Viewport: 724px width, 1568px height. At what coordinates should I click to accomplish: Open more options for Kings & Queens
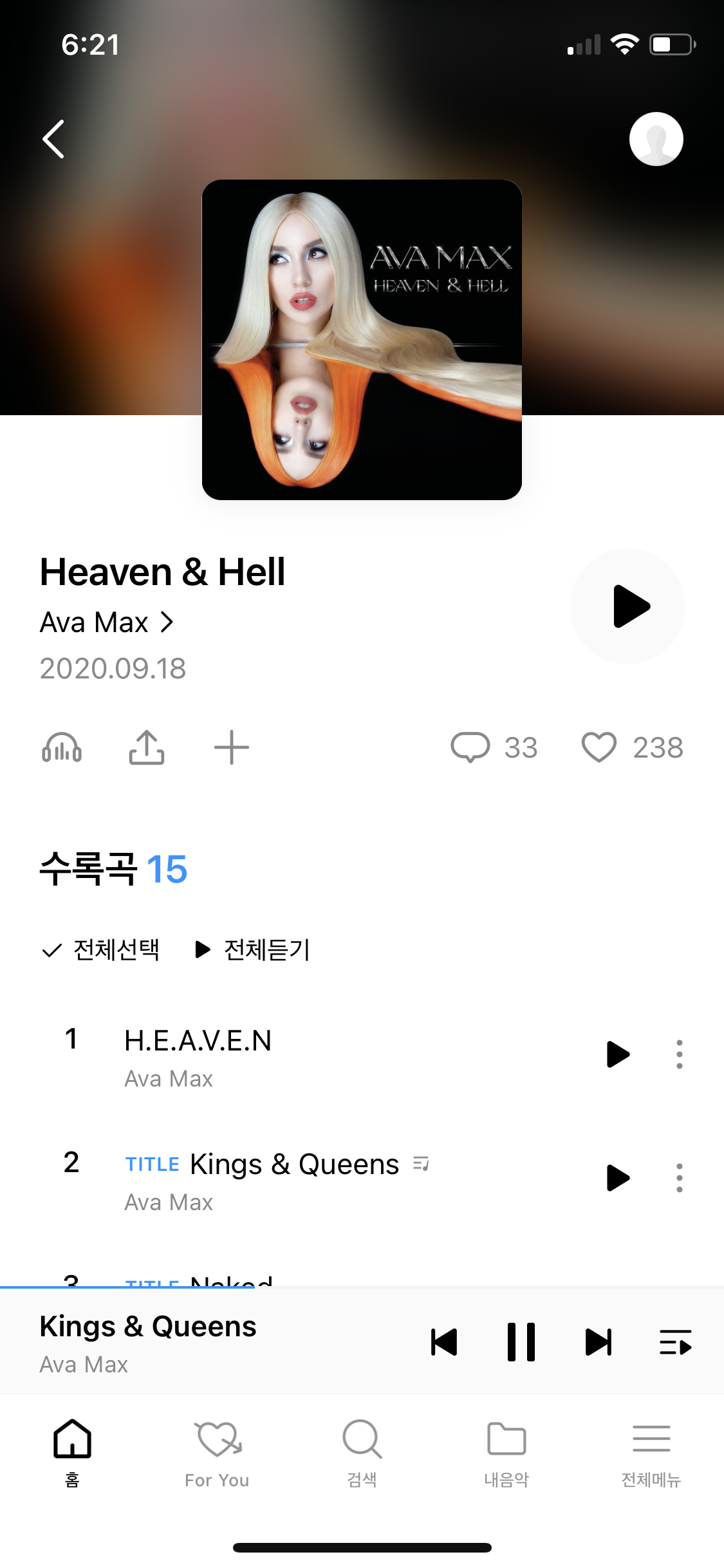tap(679, 1177)
